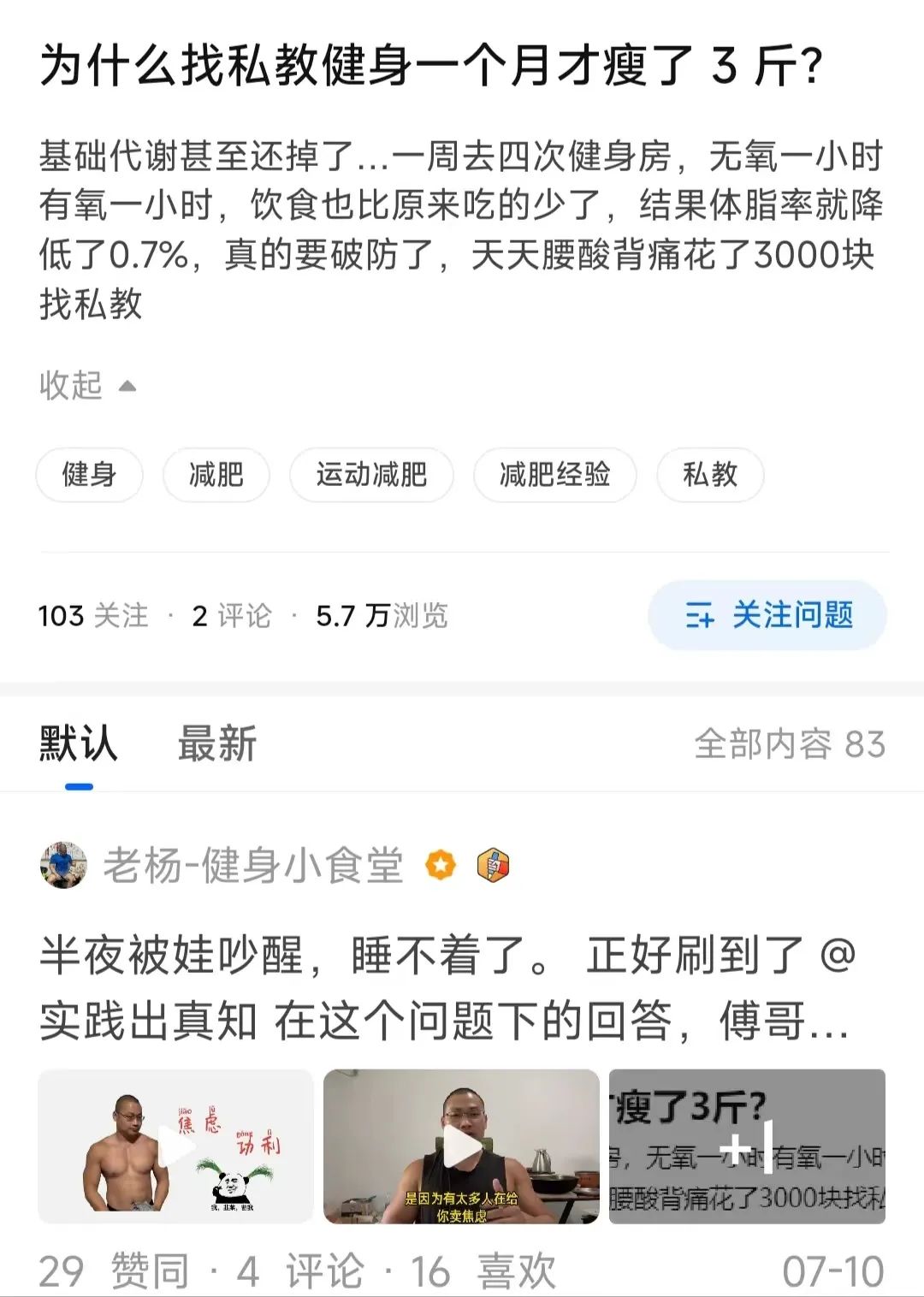
Task: Play the video captioned 是因为有太多人在给你卖焦虑
Action: click(x=461, y=1146)
